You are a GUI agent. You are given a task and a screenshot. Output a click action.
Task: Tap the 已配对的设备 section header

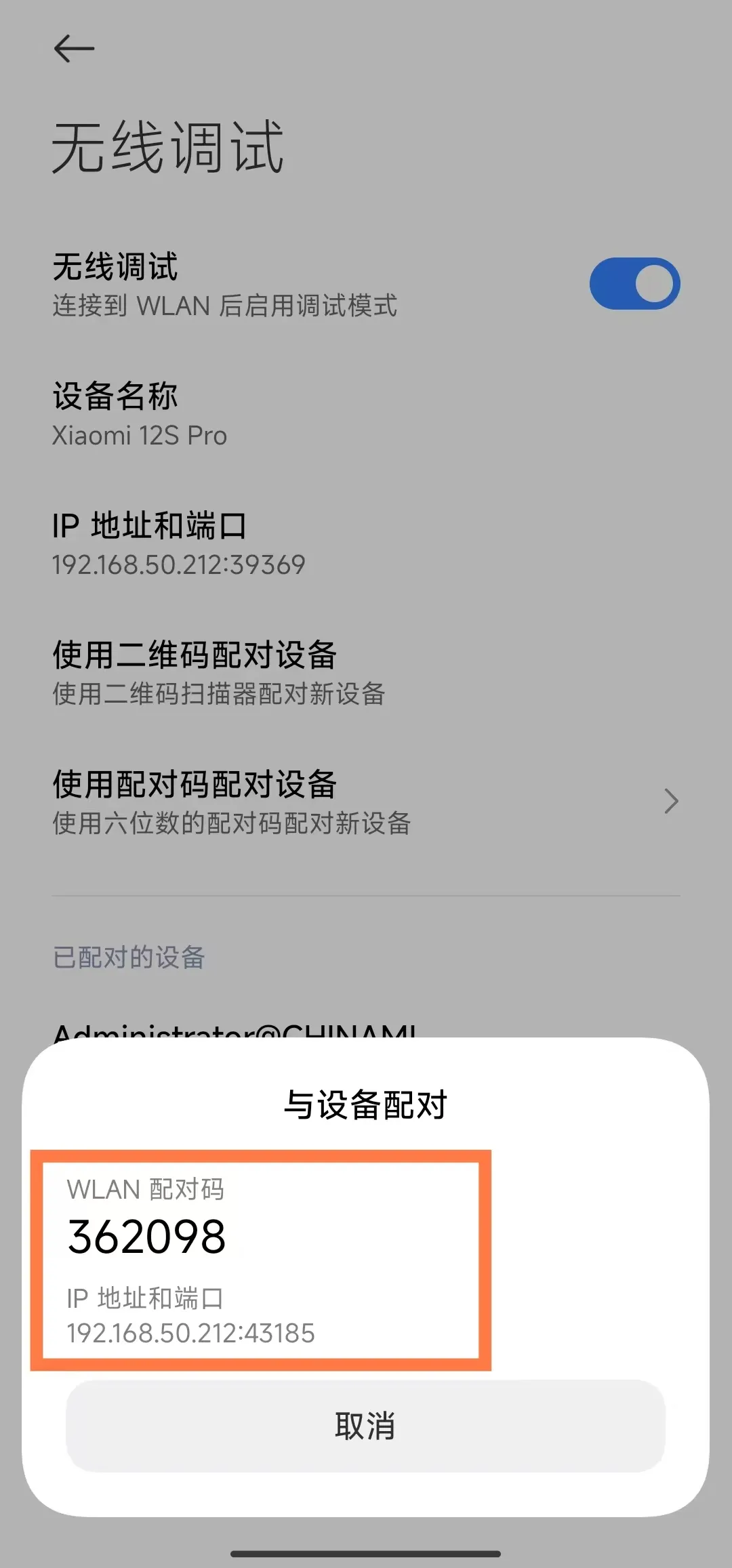[129, 956]
